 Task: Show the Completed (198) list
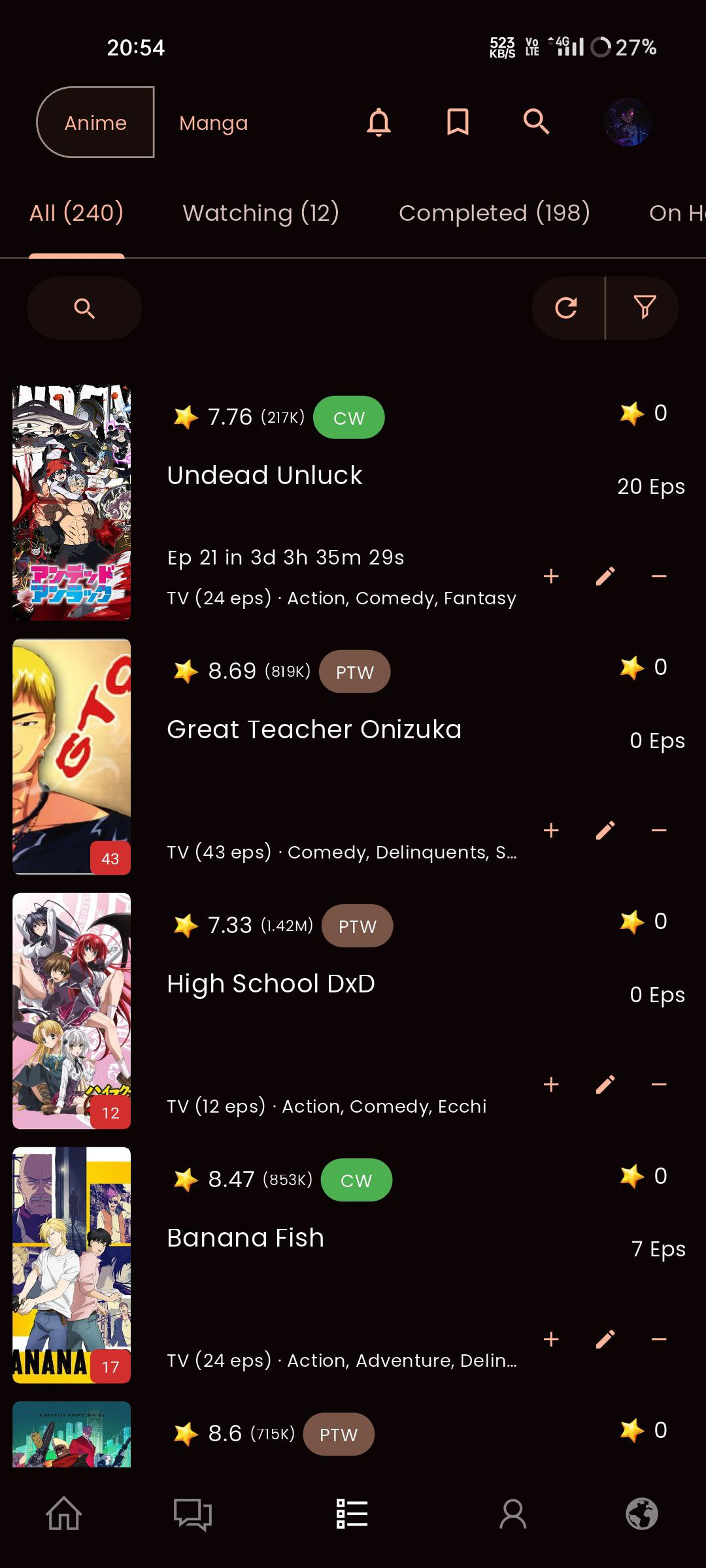(494, 213)
